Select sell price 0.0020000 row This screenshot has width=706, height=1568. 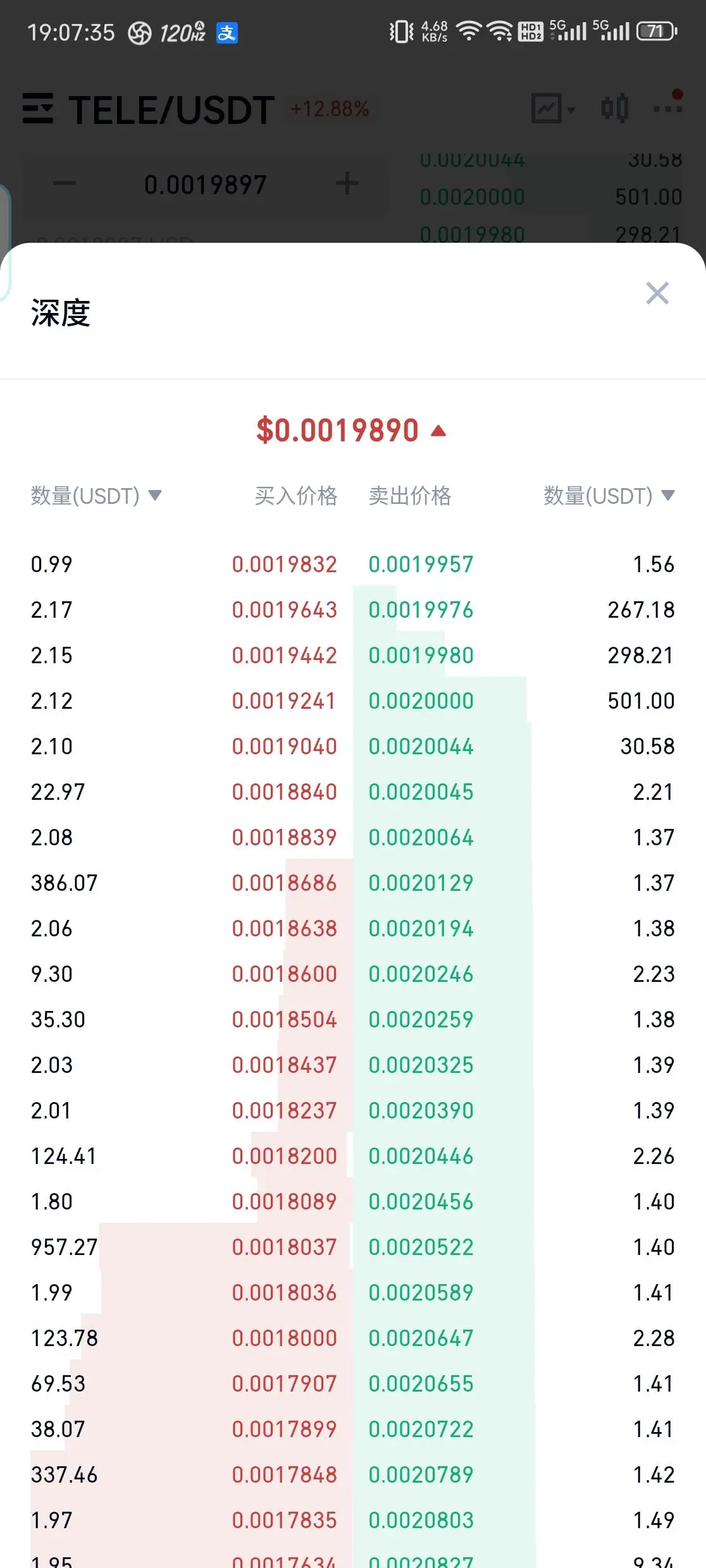click(x=522, y=701)
